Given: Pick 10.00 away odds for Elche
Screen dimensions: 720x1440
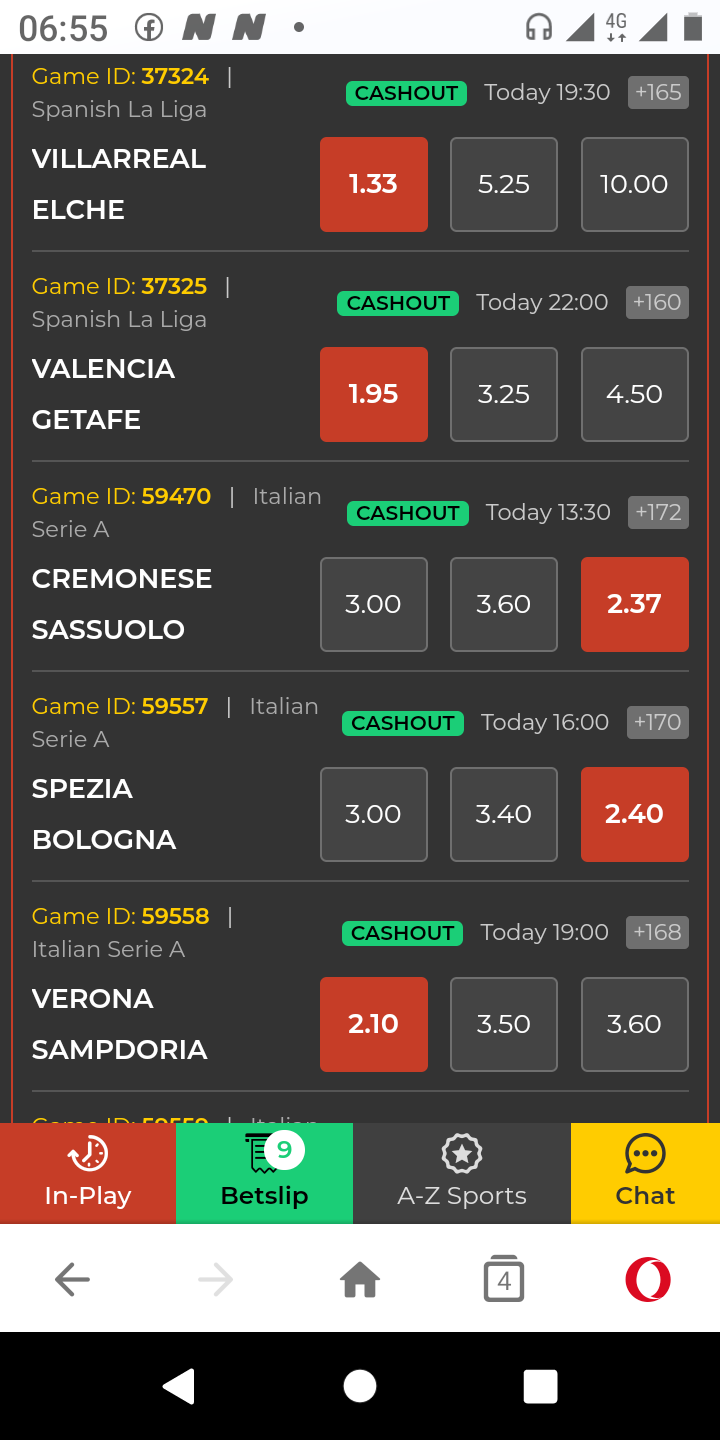Looking at the screenshot, I should tap(635, 184).
